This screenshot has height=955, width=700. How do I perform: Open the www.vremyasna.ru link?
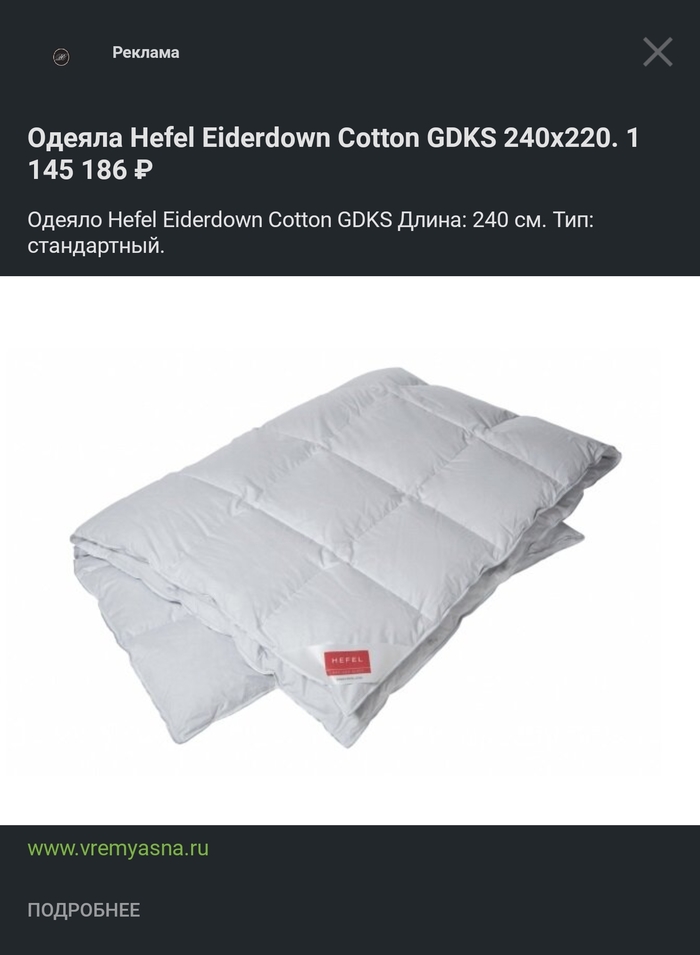pyautogui.click(x=118, y=848)
